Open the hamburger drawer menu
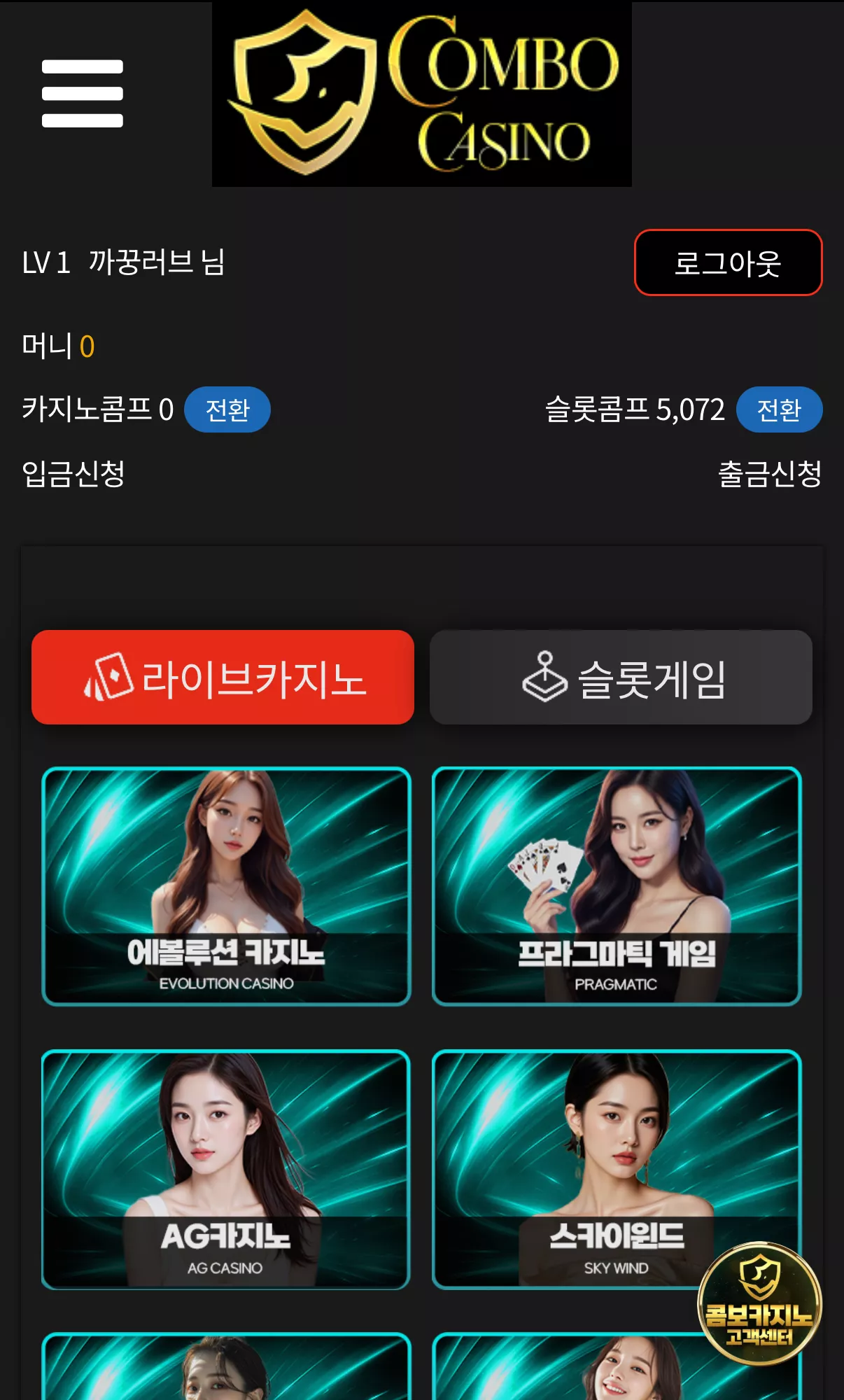Screen dimensions: 844x1400 83,94
